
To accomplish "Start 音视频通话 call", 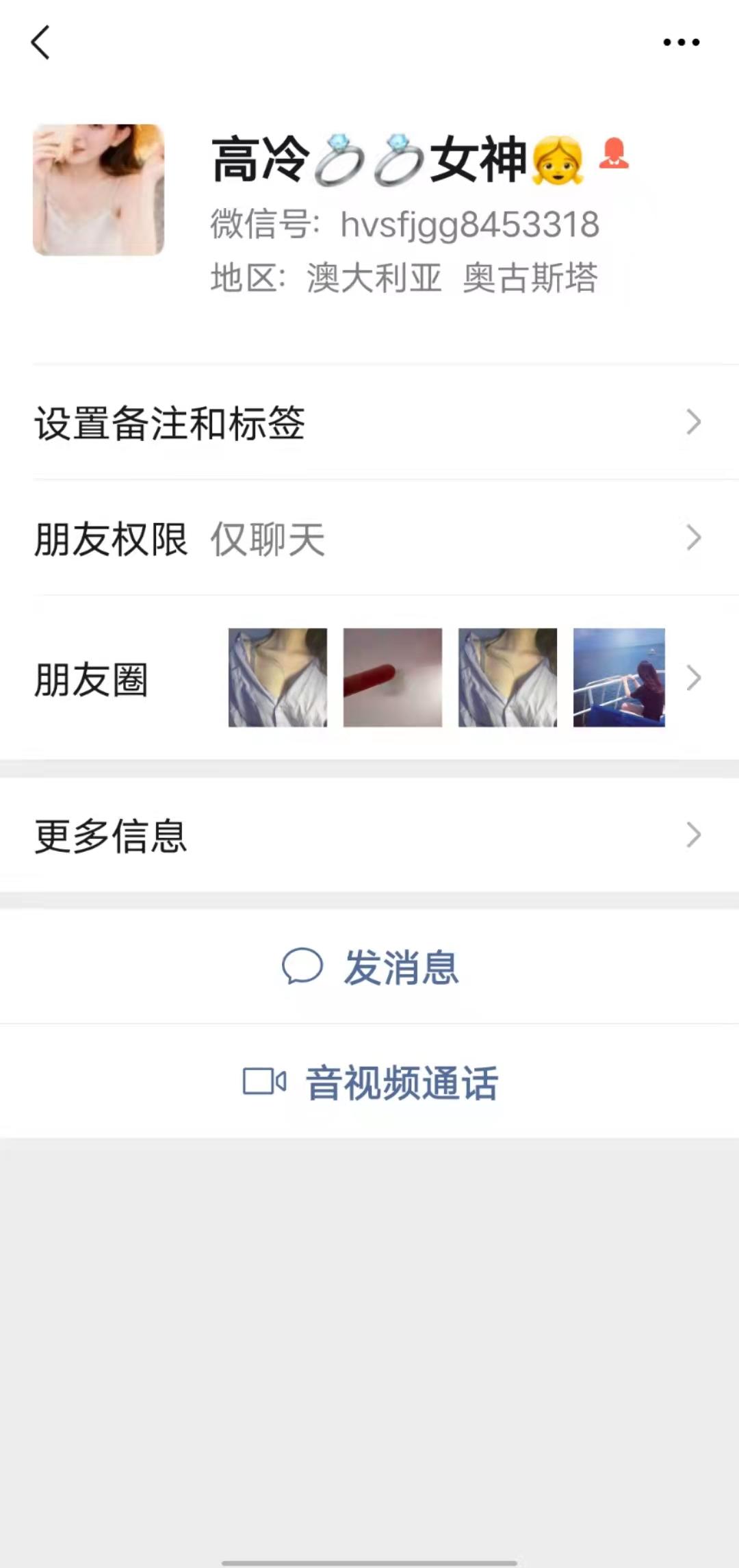I will [369, 1083].
